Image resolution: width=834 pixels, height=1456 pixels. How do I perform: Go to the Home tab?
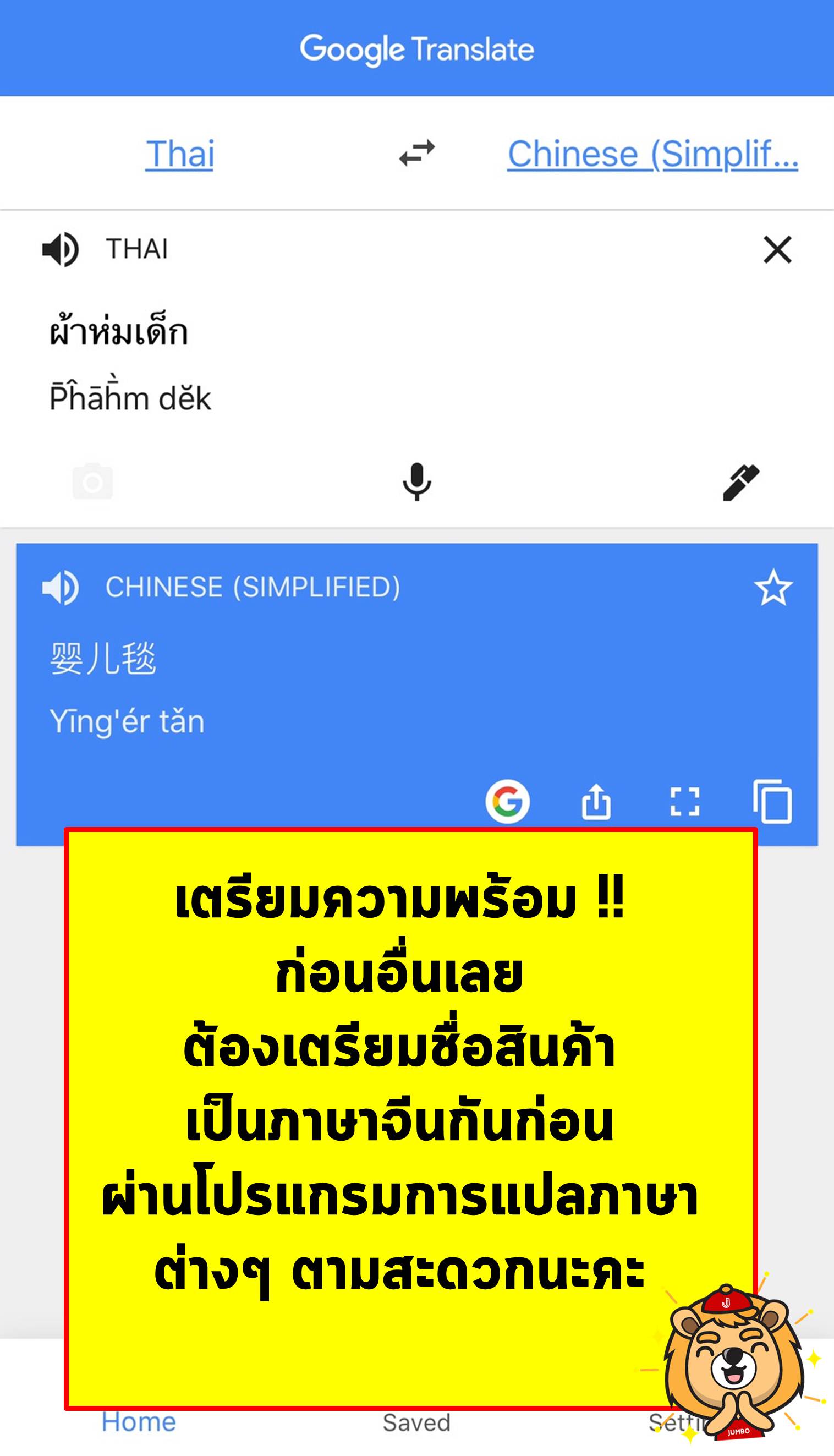(x=139, y=1422)
